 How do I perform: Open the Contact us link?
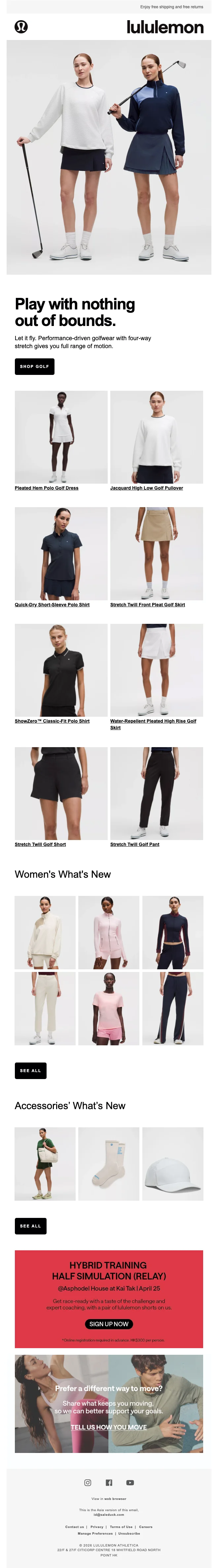(74, 1527)
